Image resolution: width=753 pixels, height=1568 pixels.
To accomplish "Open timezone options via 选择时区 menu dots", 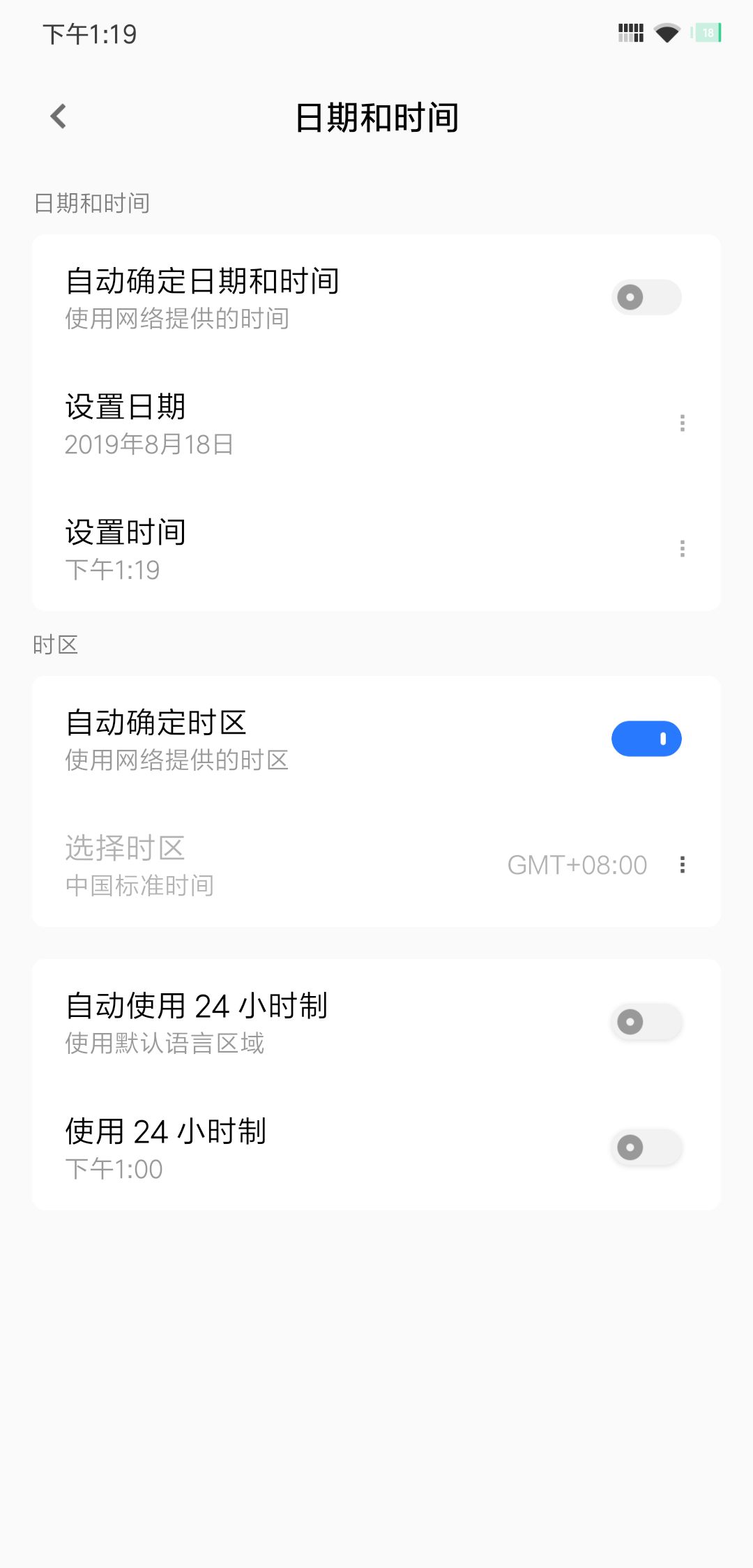I will point(682,865).
